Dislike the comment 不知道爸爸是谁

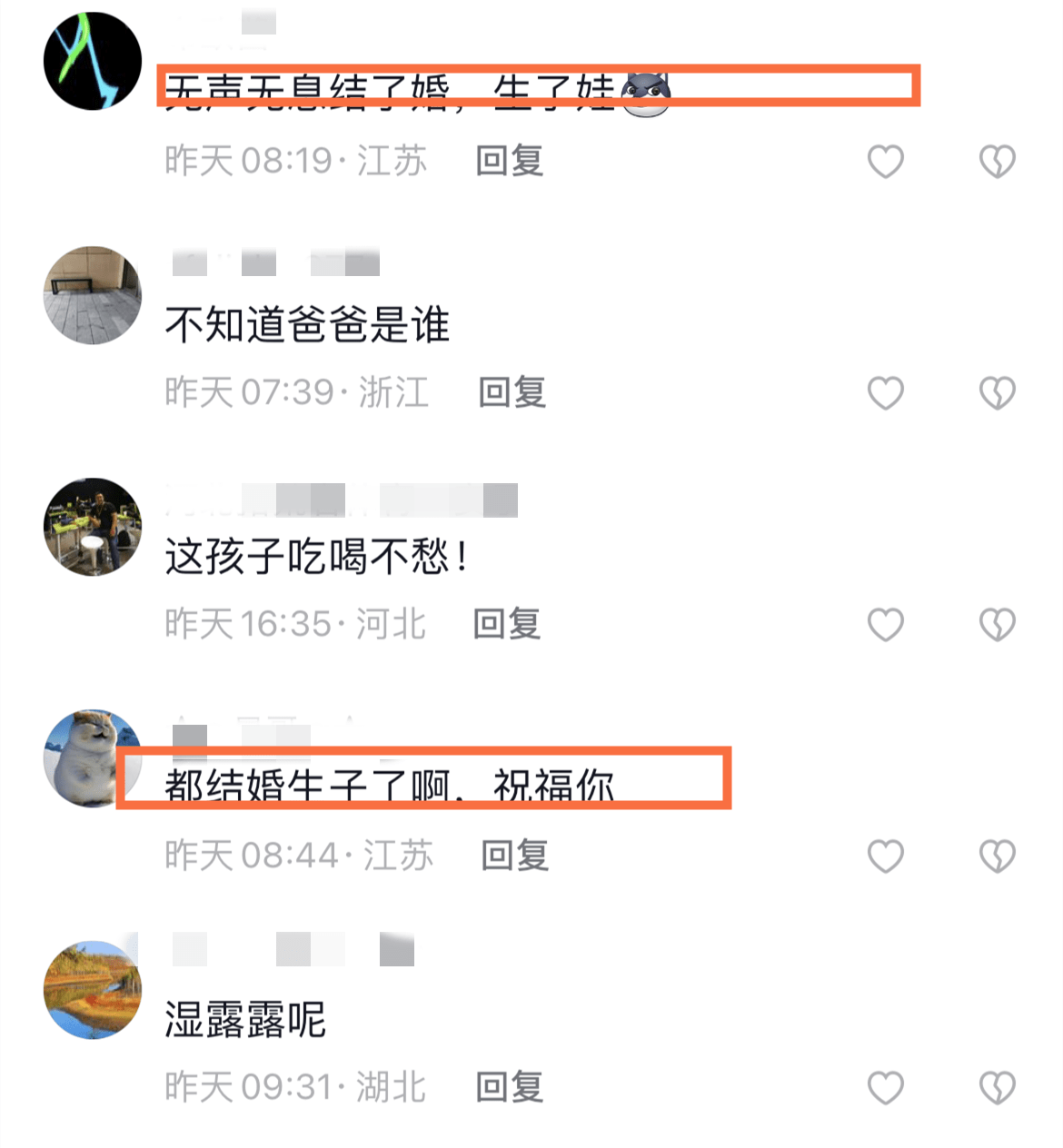997,393
